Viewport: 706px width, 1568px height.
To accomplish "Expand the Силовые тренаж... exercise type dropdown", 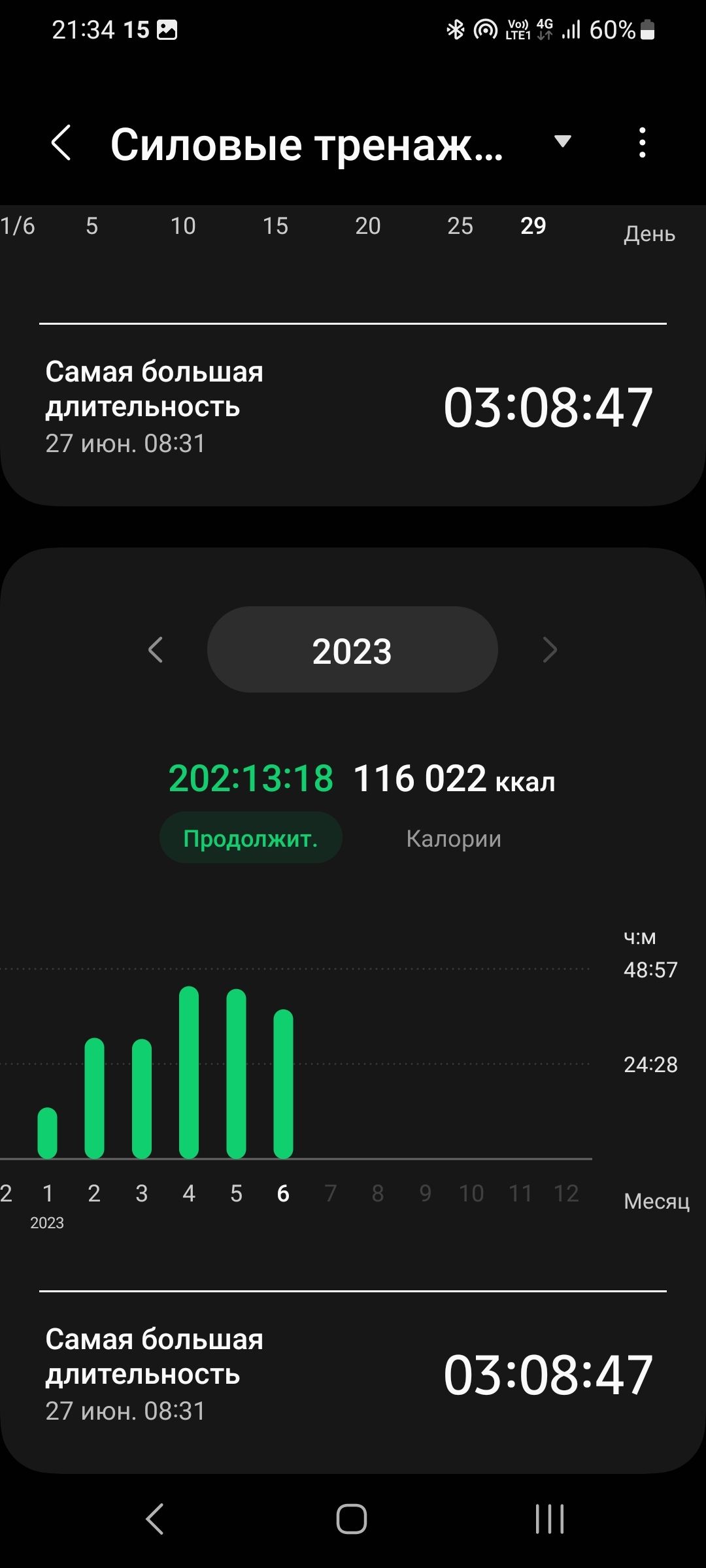I will pos(562,141).
